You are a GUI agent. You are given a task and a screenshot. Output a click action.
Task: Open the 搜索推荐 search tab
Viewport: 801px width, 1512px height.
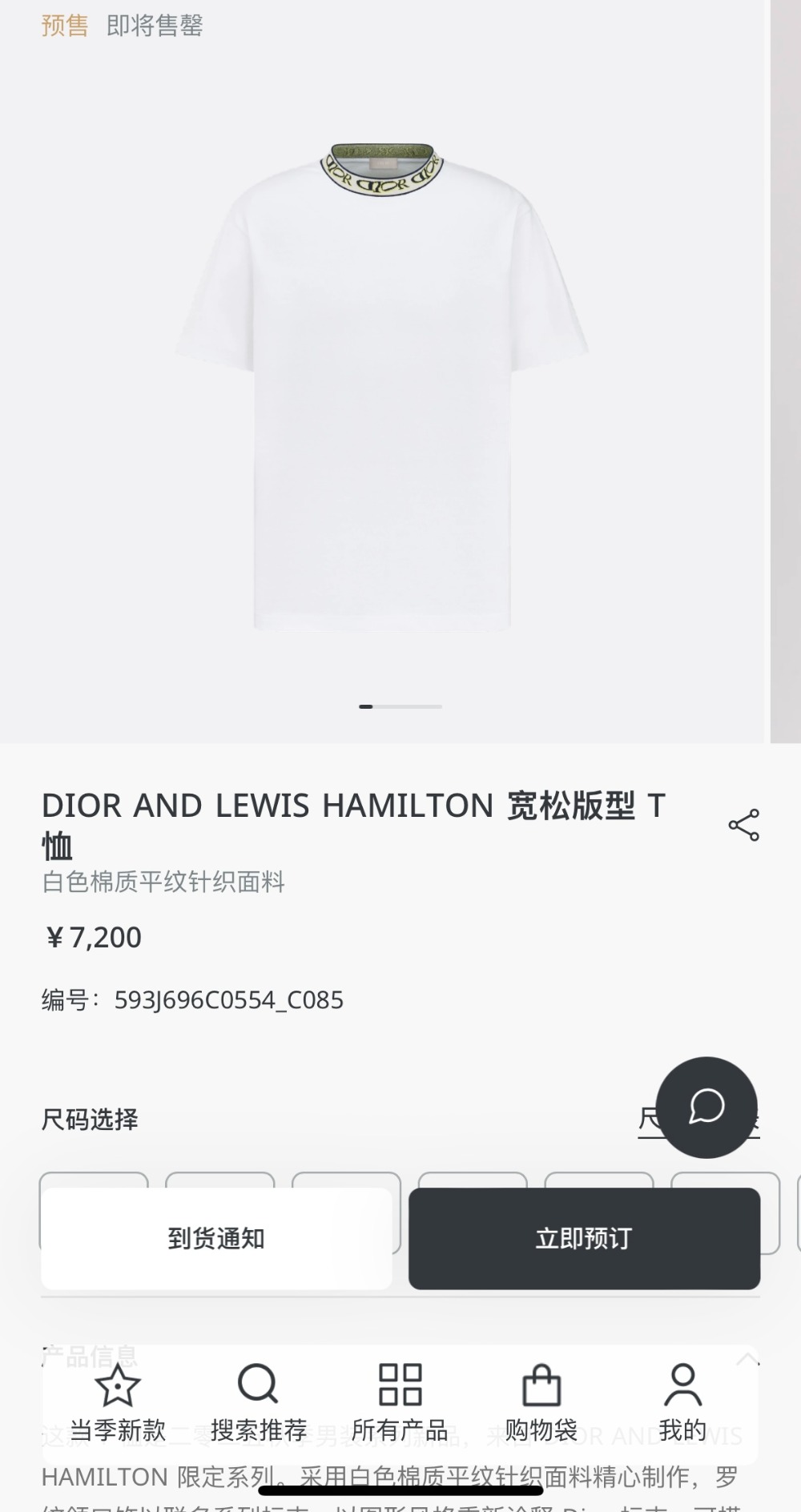click(258, 1402)
